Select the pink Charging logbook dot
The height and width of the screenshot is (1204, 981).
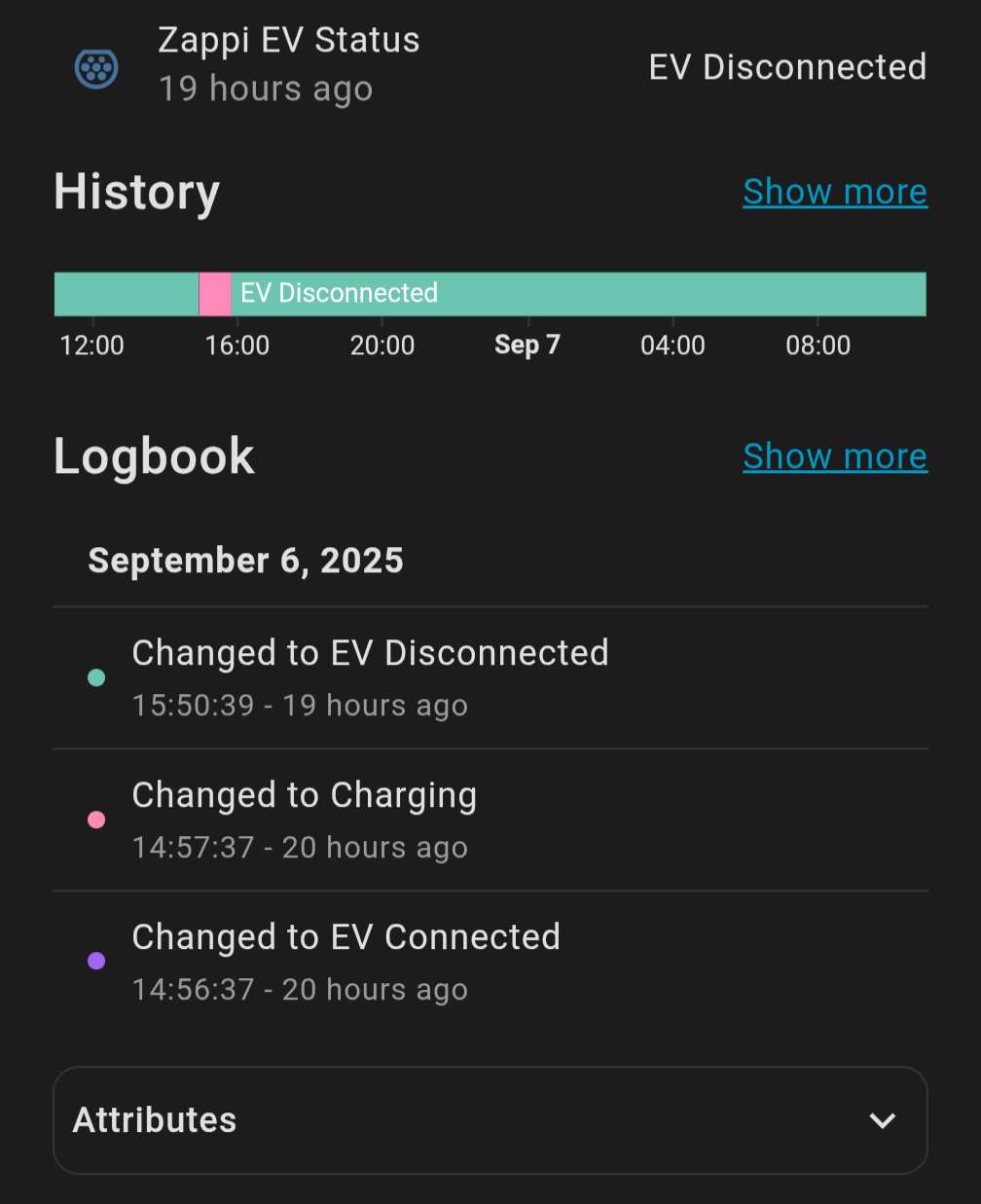95,820
